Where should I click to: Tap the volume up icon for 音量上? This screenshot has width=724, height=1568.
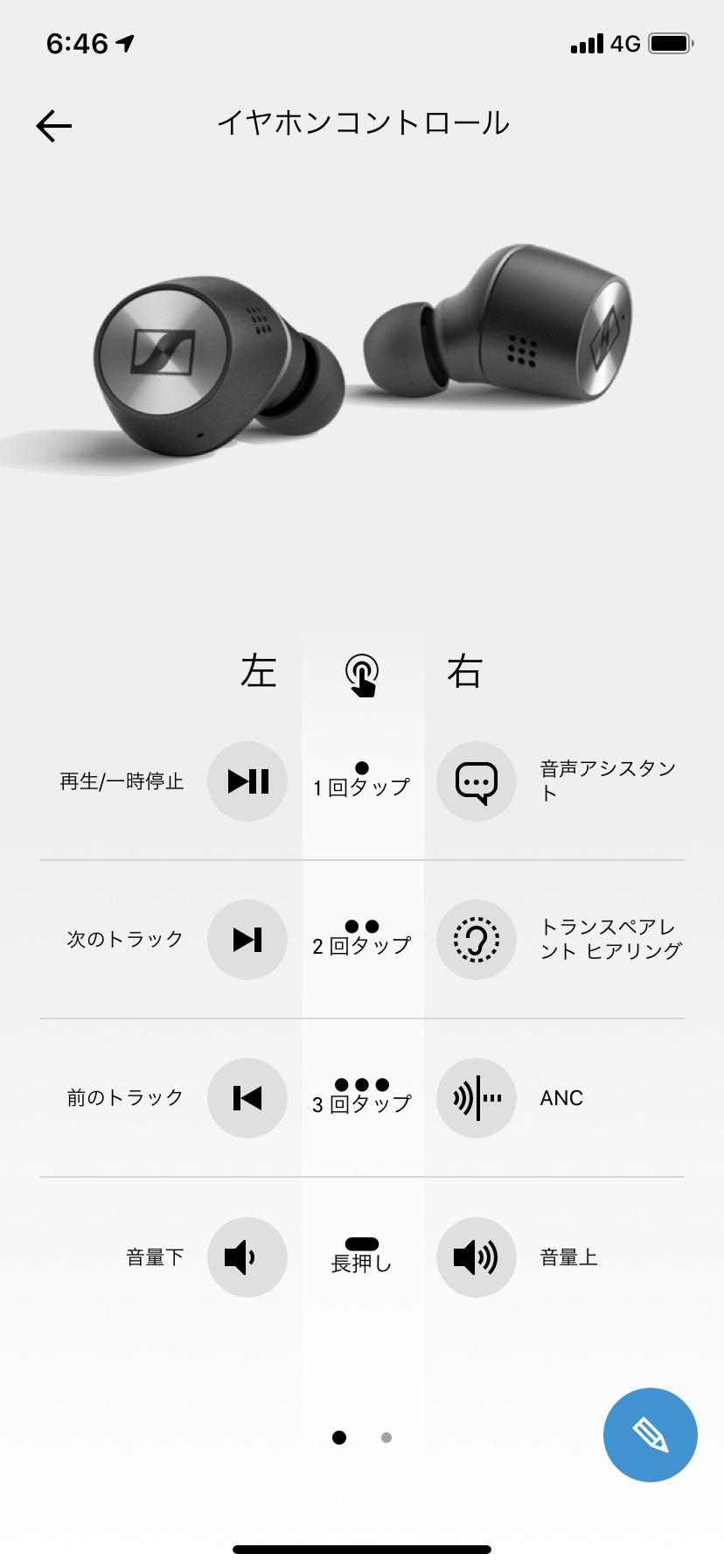pyautogui.click(x=477, y=1257)
